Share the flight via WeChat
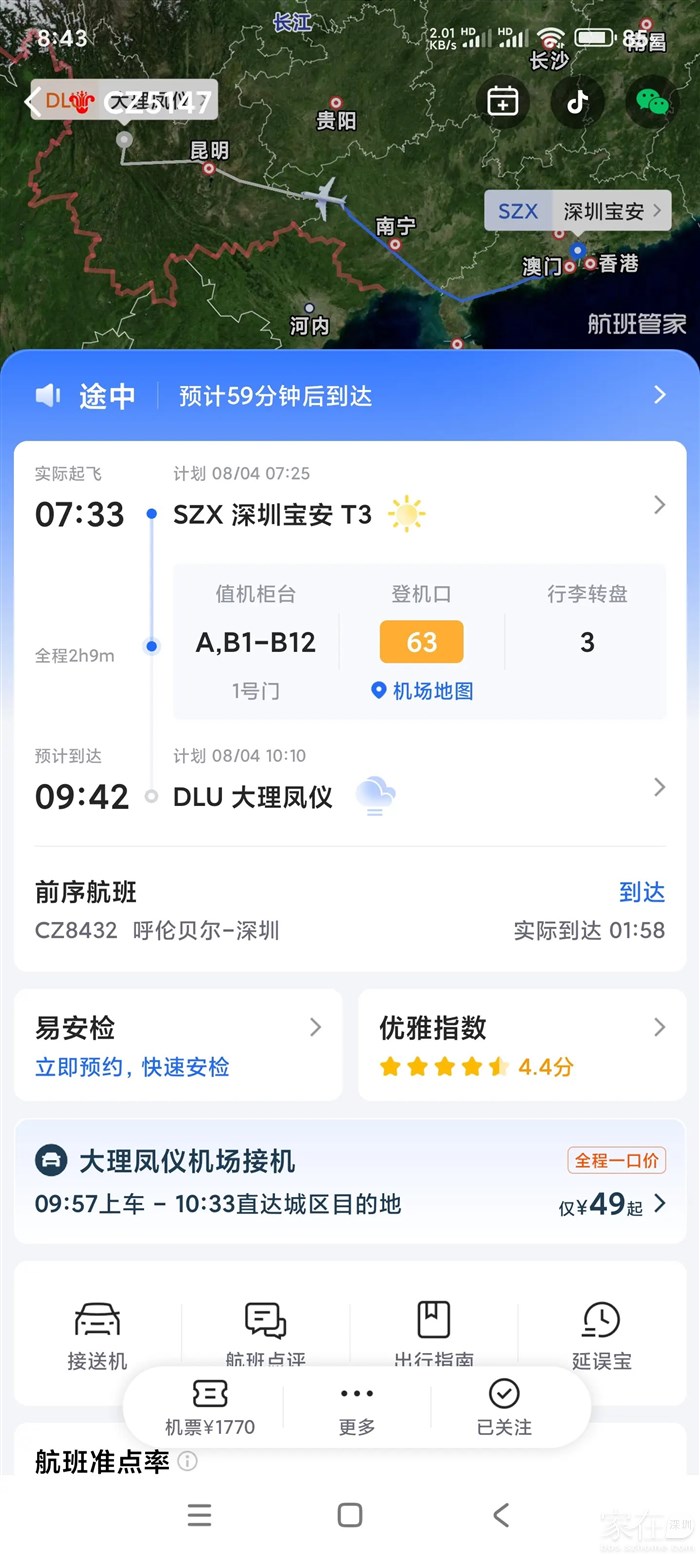 652,101
